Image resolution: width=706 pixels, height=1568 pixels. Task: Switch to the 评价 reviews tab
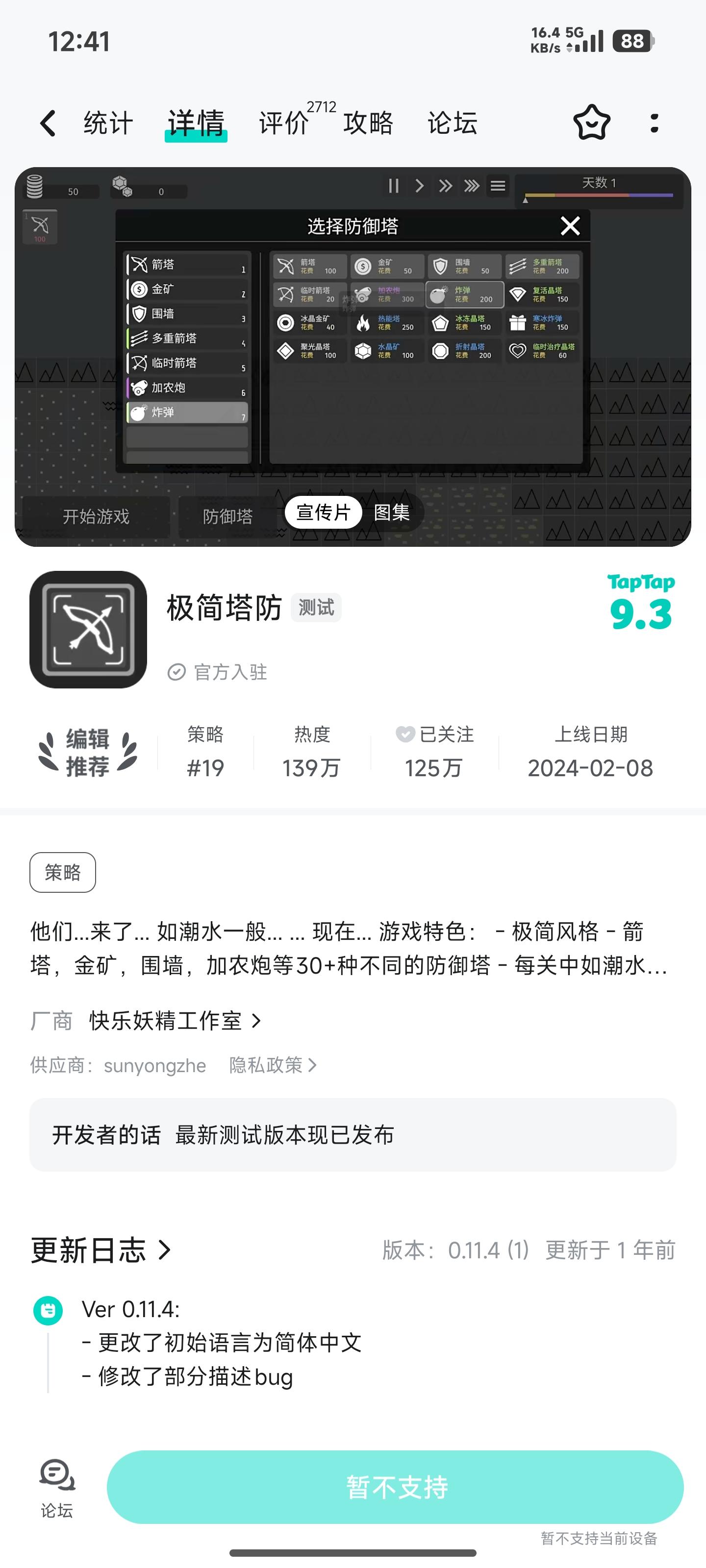click(x=283, y=122)
